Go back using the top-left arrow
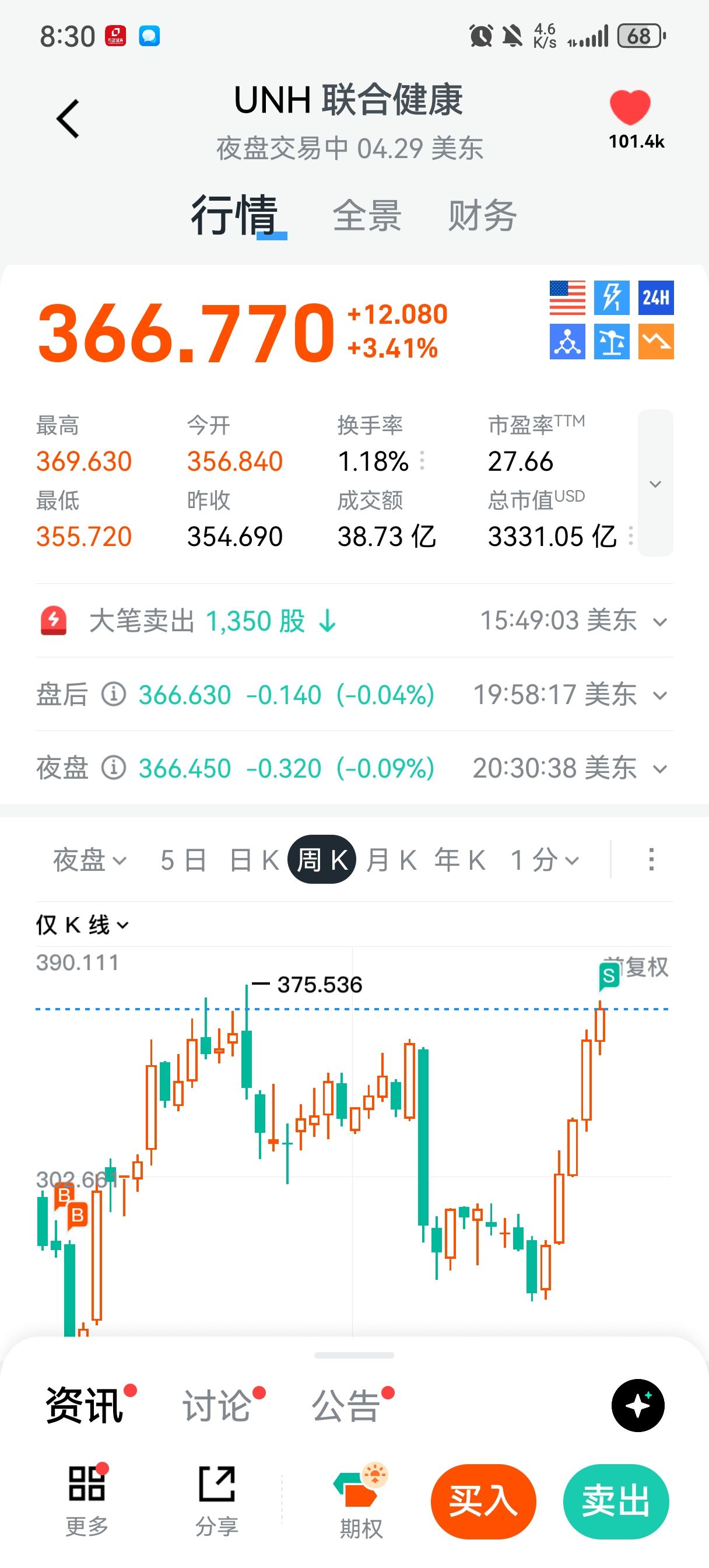Image resolution: width=709 pixels, height=1568 pixels. pos(68,120)
